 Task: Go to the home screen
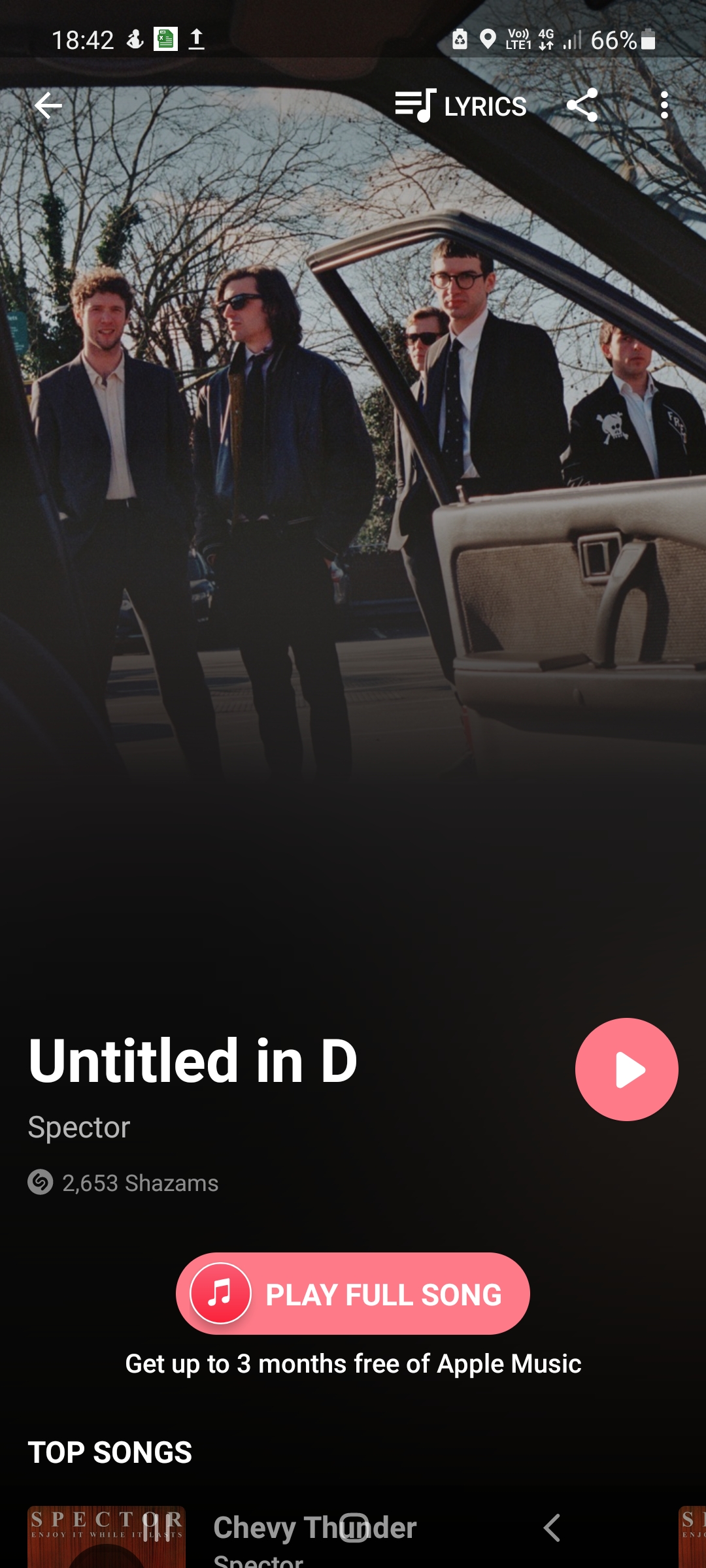coord(354,1527)
